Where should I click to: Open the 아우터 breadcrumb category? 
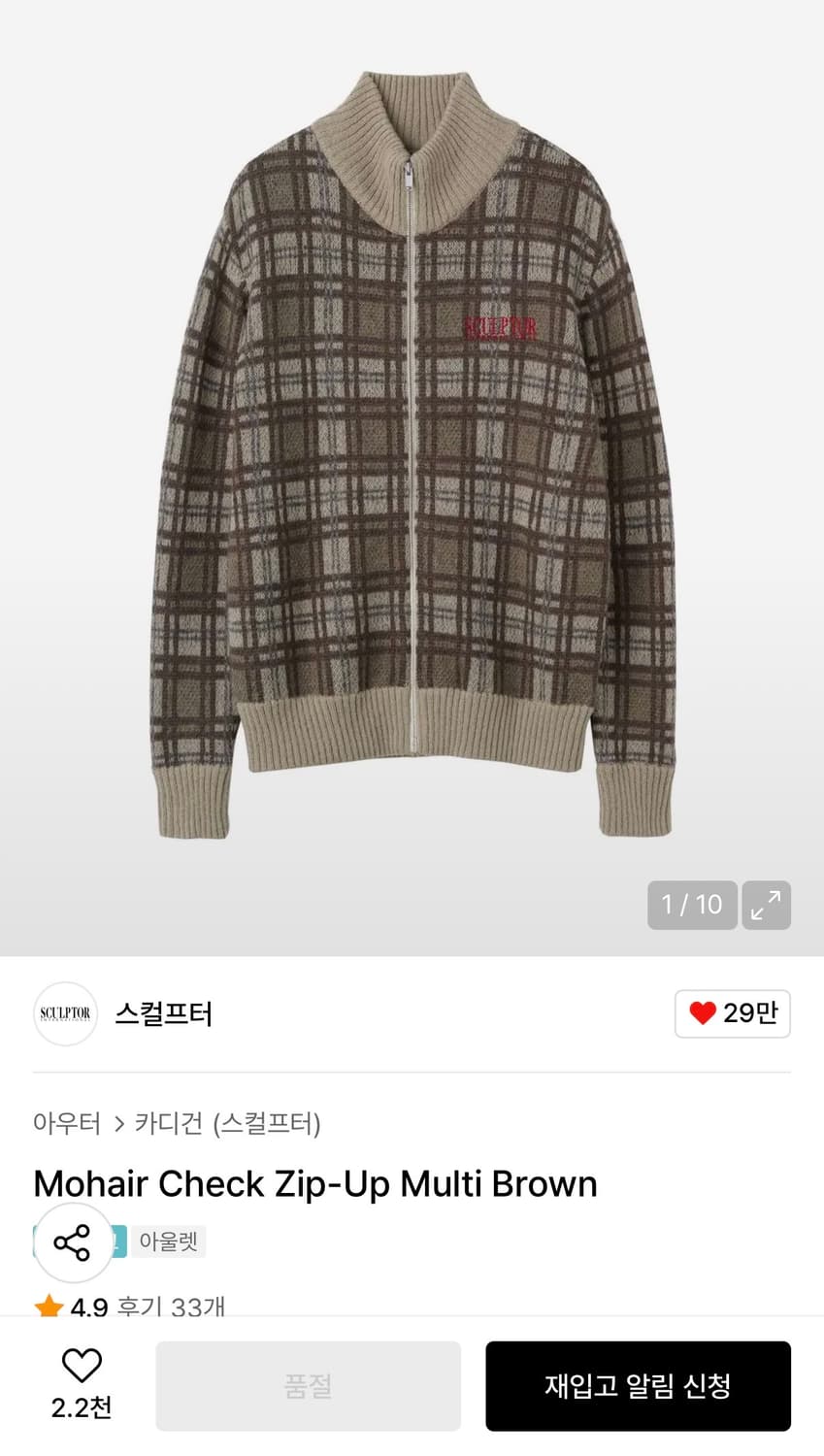click(67, 1124)
